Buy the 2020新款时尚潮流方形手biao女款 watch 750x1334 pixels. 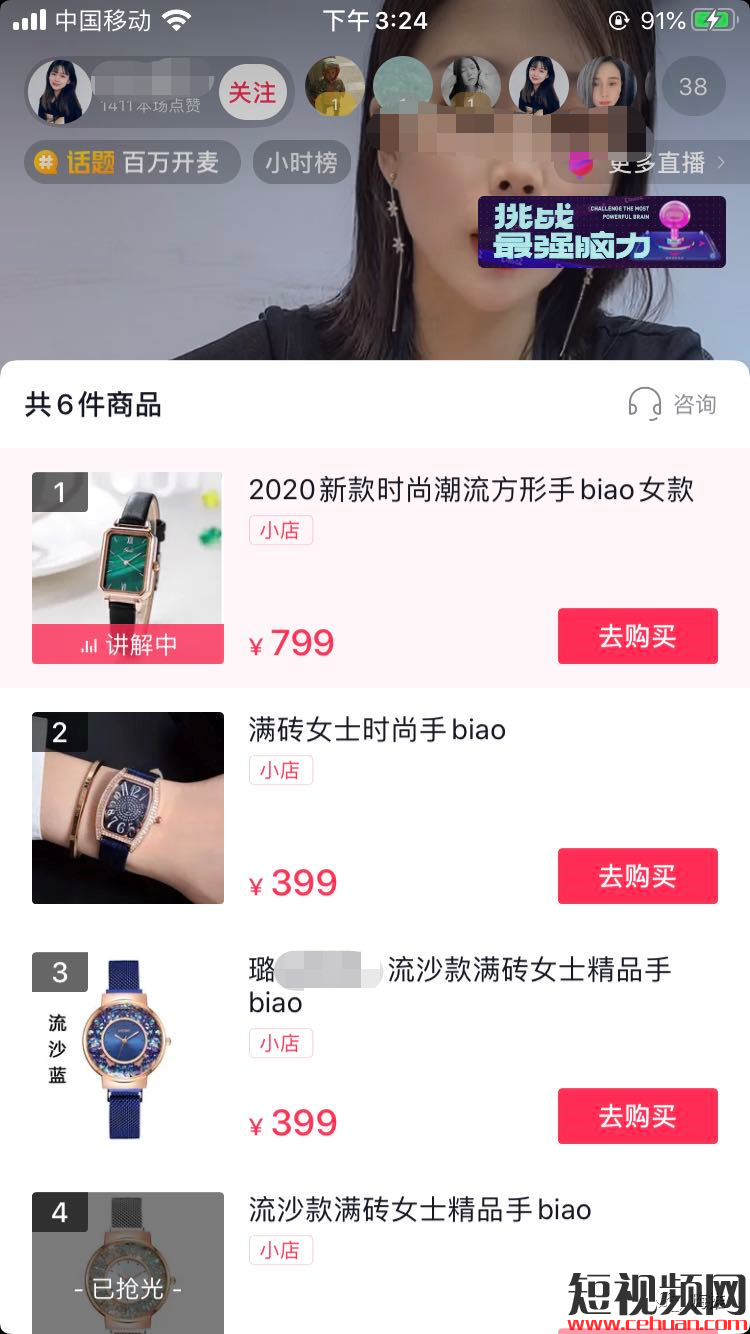point(637,636)
